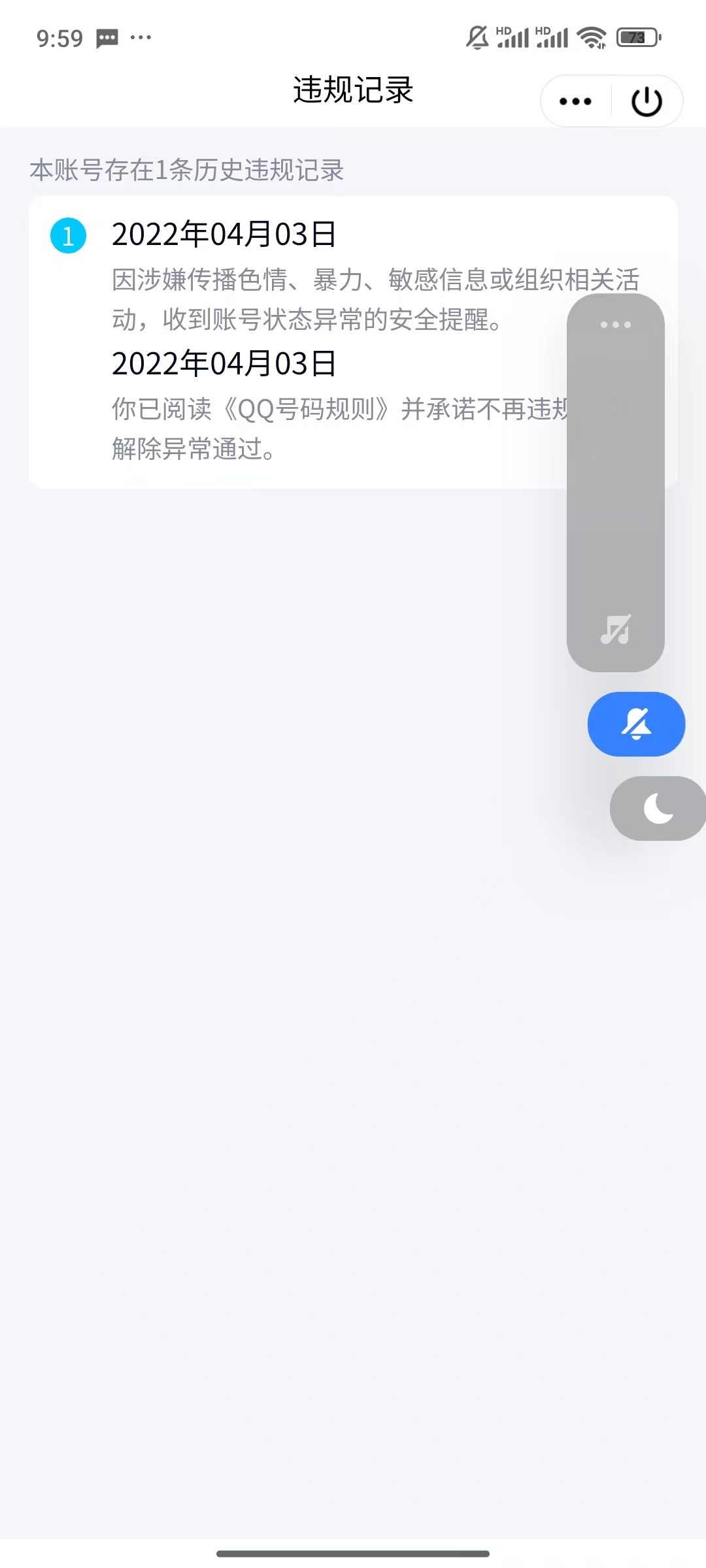
Task: Toggle notification mute (blue bell pill)
Action: tap(636, 725)
